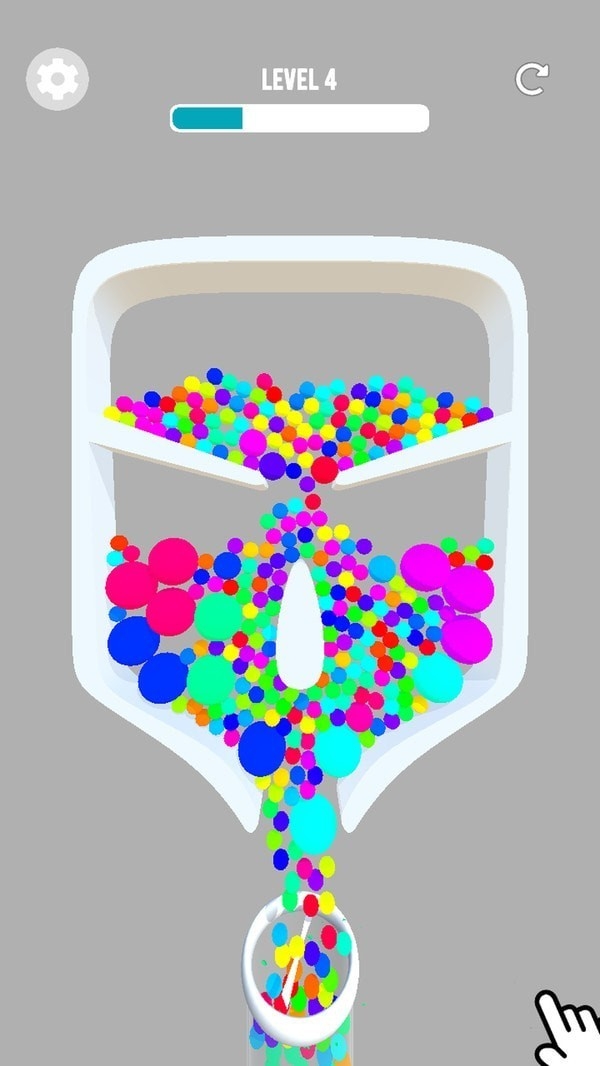Restart the level with the reset arrow
The height and width of the screenshot is (1066, 600).
point(531,79)
